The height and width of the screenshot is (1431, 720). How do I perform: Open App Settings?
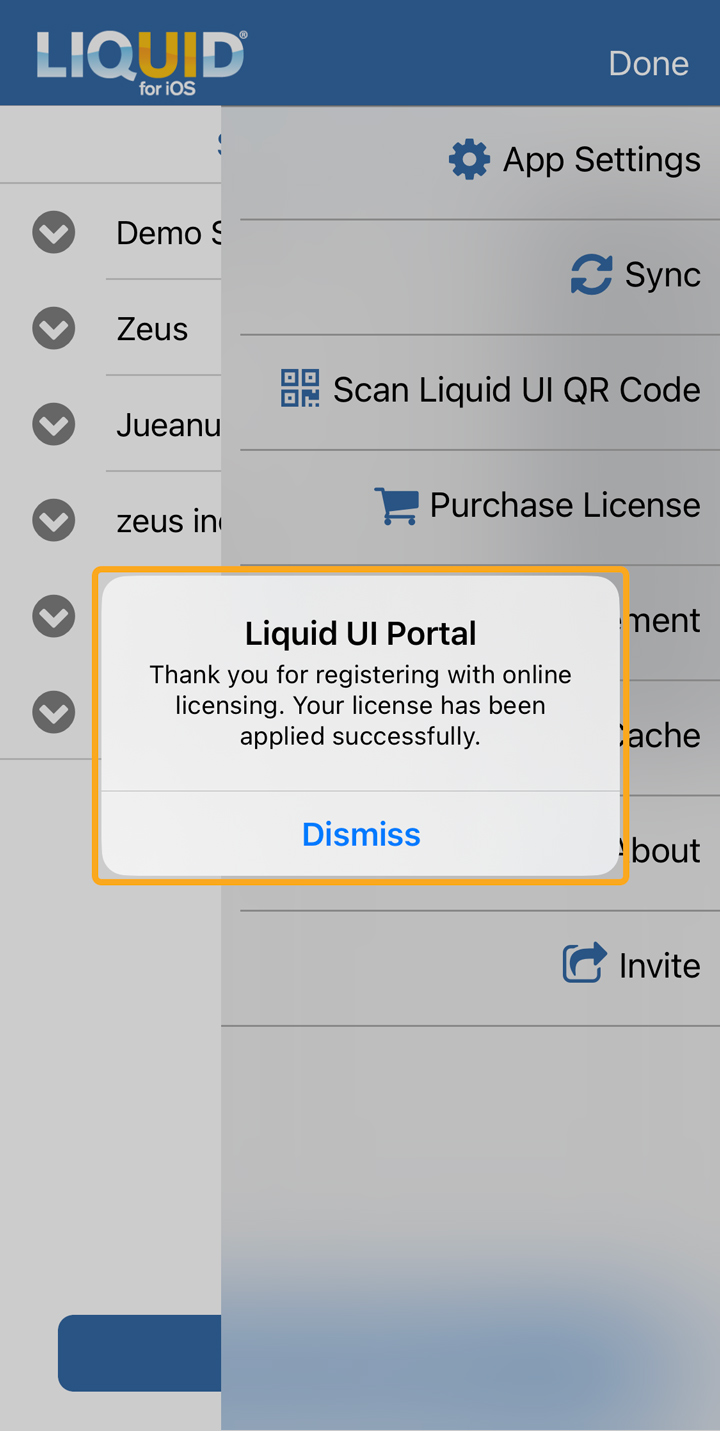pyautogui.click(x=576, y=160)
